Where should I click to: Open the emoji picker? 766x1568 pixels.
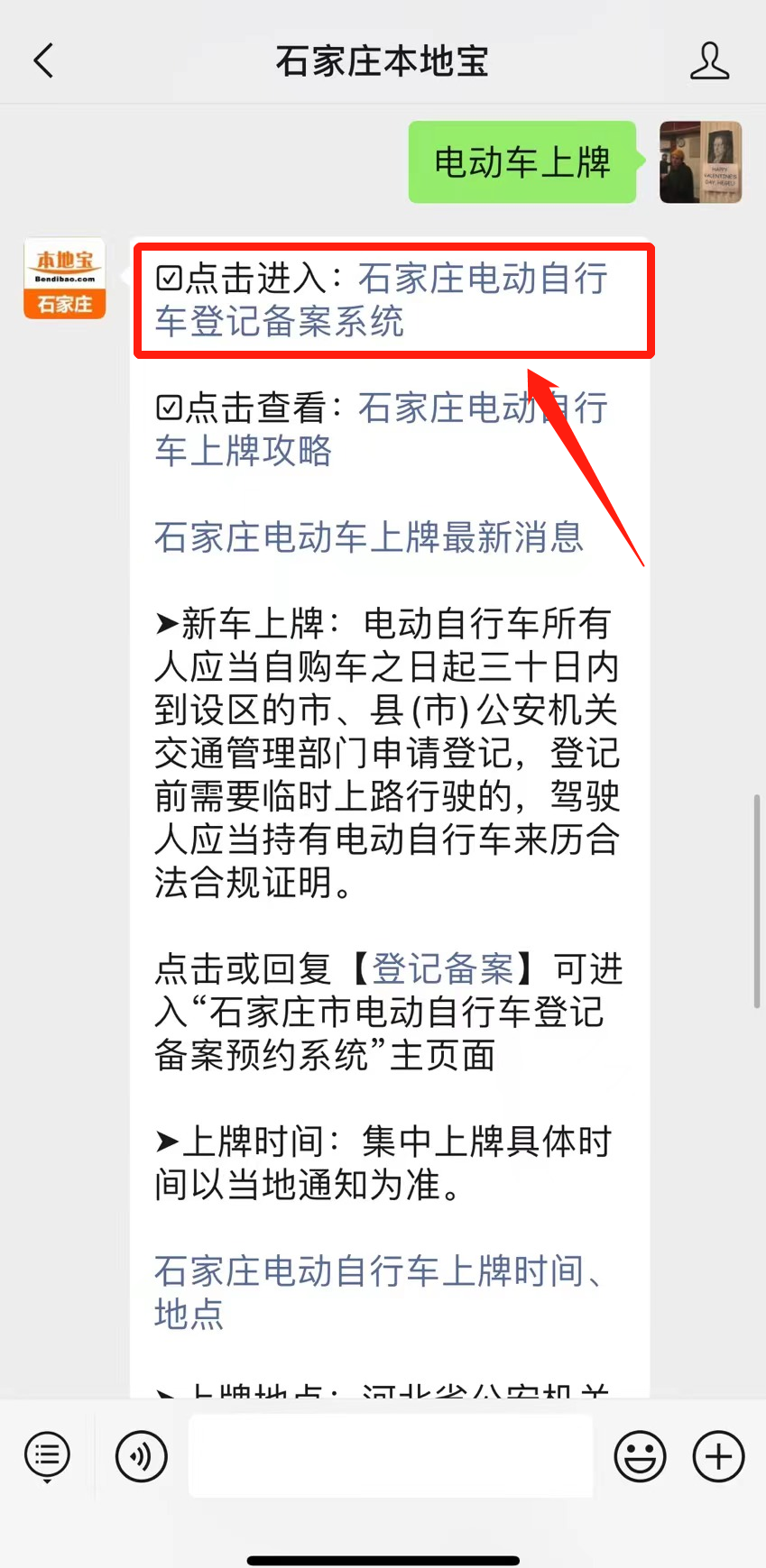[640, 1456]
